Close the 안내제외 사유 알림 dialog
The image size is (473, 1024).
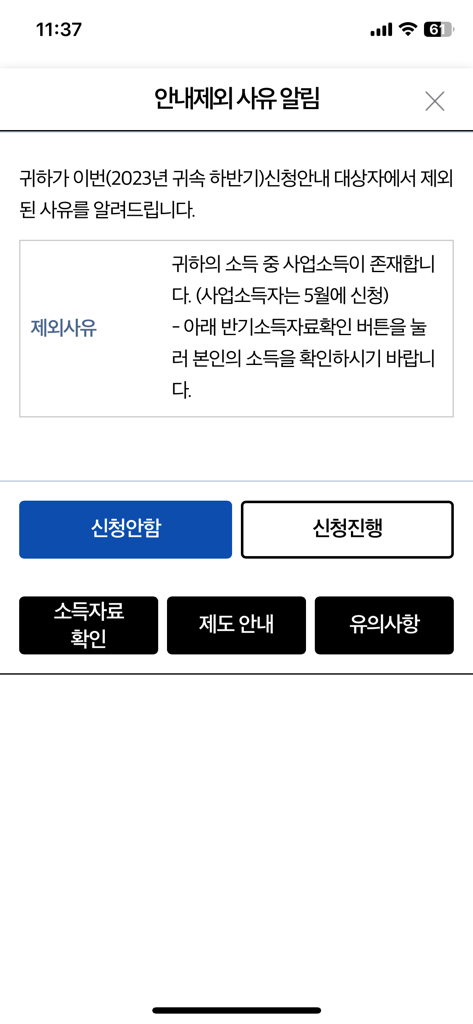pos(434,101)
